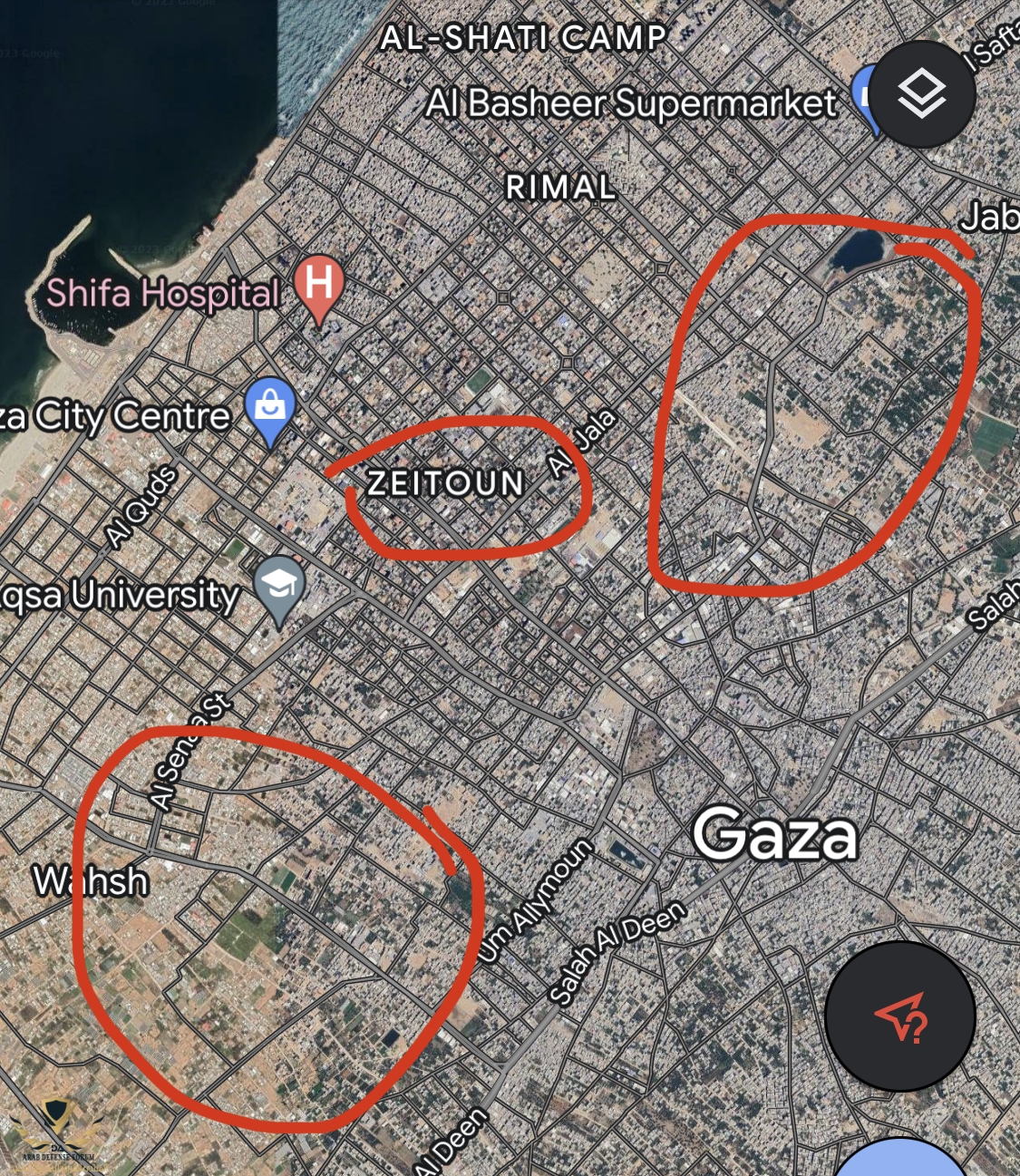View the Aqsa University place marker

pos(279,586)
